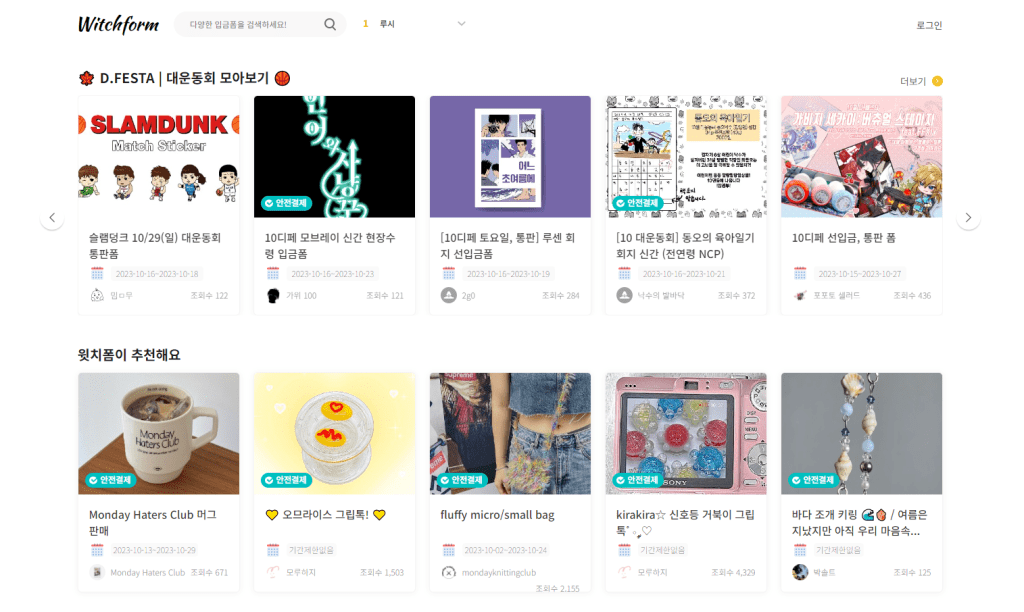This screenshot has height=612, width=1024.
Task: Open the 바다 조개 키링 card
Action: click(861, 433)
